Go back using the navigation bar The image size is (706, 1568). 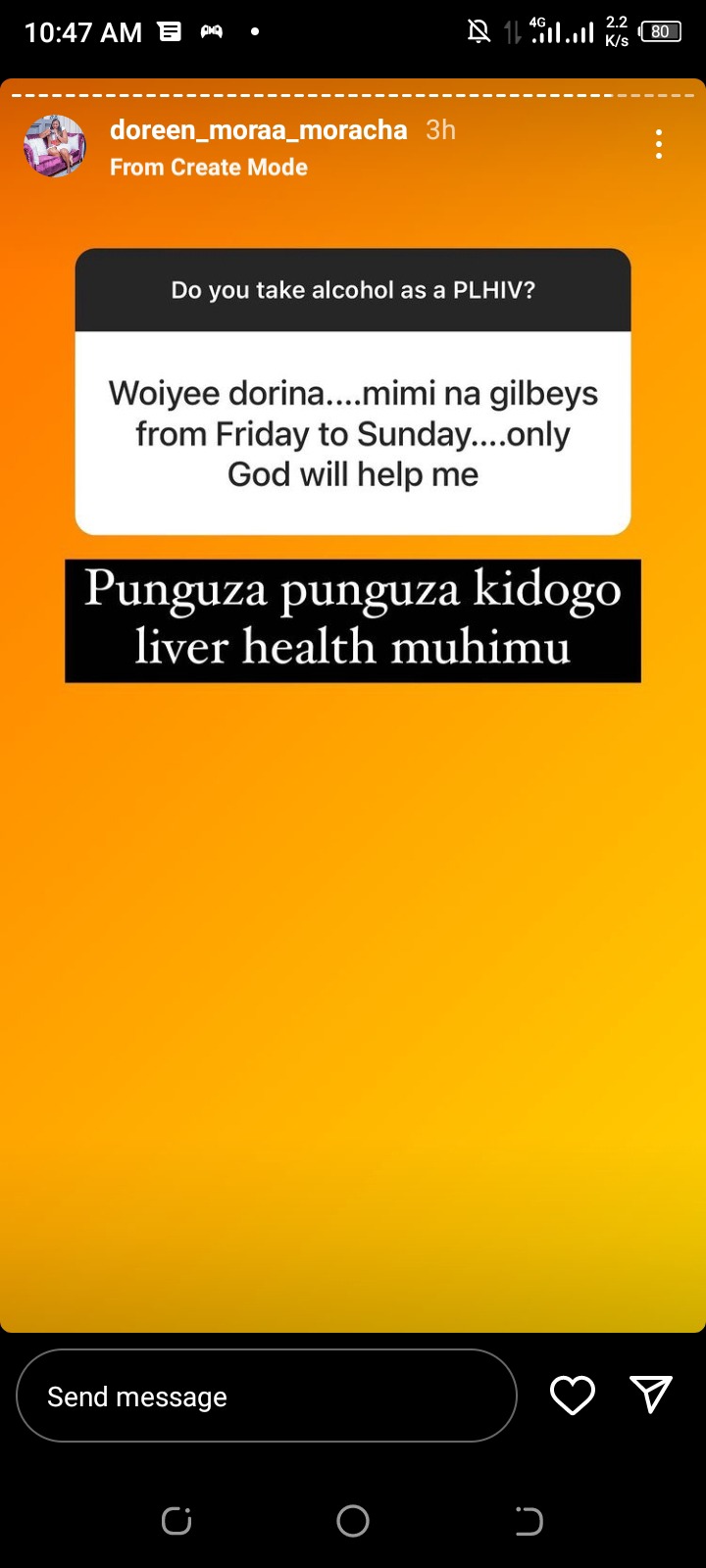coord(529,1521)
